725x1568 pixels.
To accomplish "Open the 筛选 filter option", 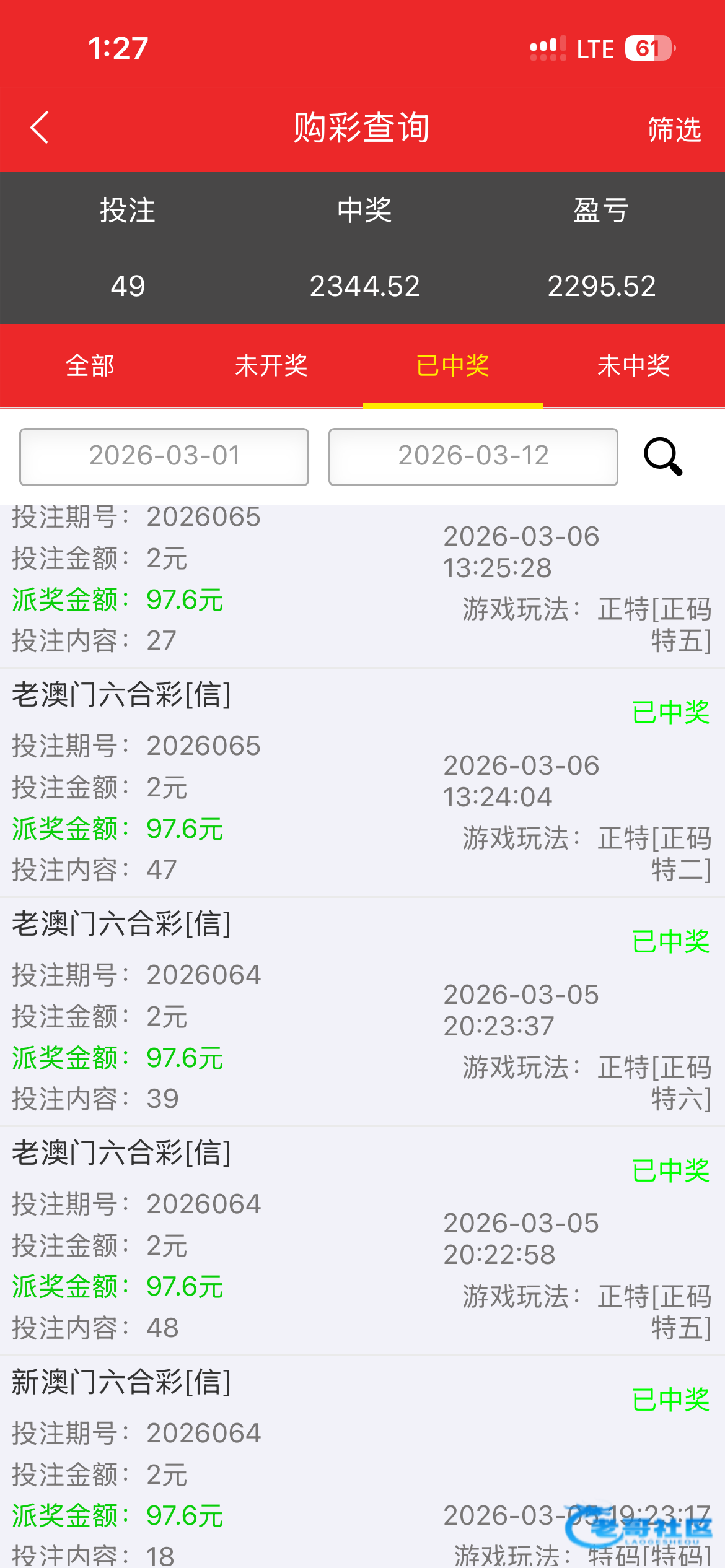I will point(674,129).
